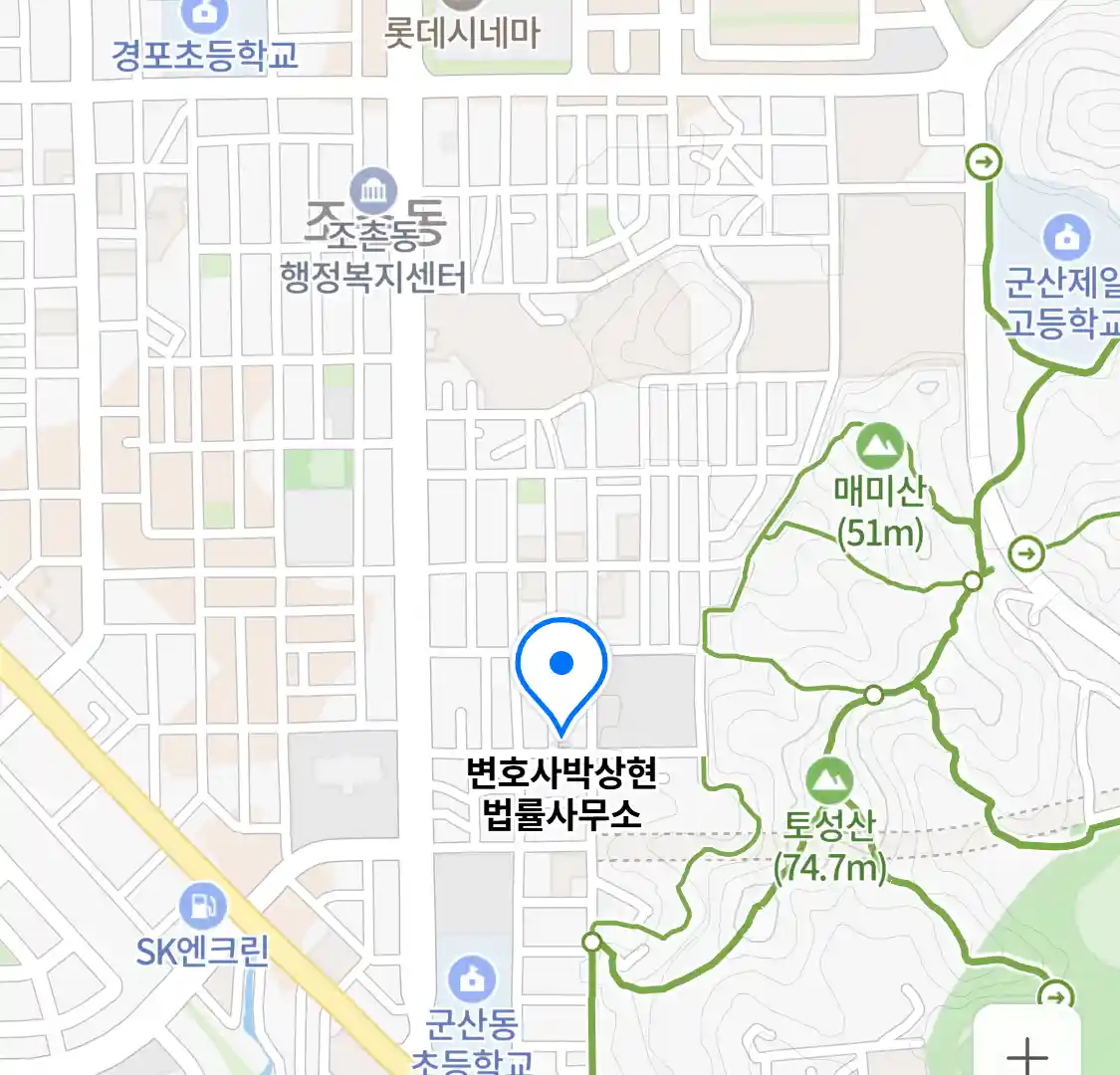This screenshot has width=1120, height=1075.
Task: Open the 조촌동 행정복지센터 map marker
Action: coord(374,190)
